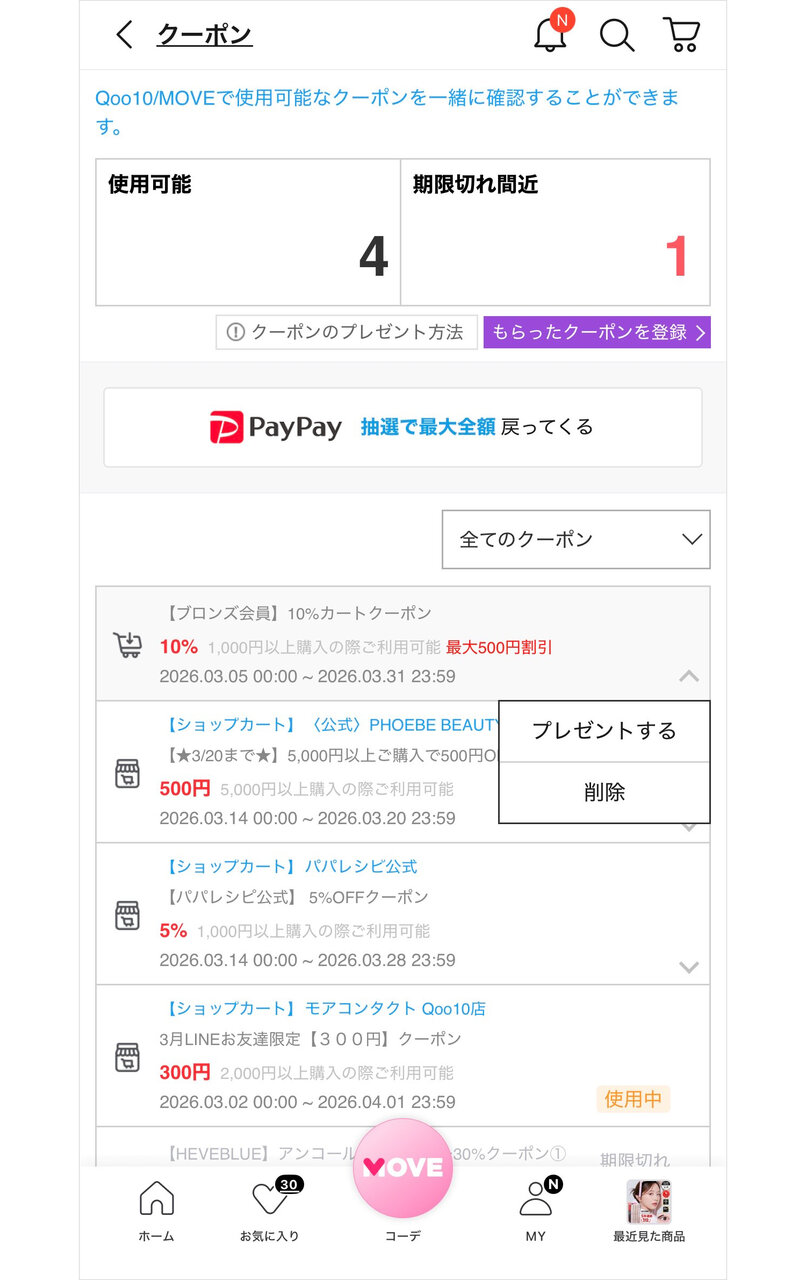Open the 全てのクーポン dropdown
Screen dimensions: 806x1280
[x=576, y=540]
